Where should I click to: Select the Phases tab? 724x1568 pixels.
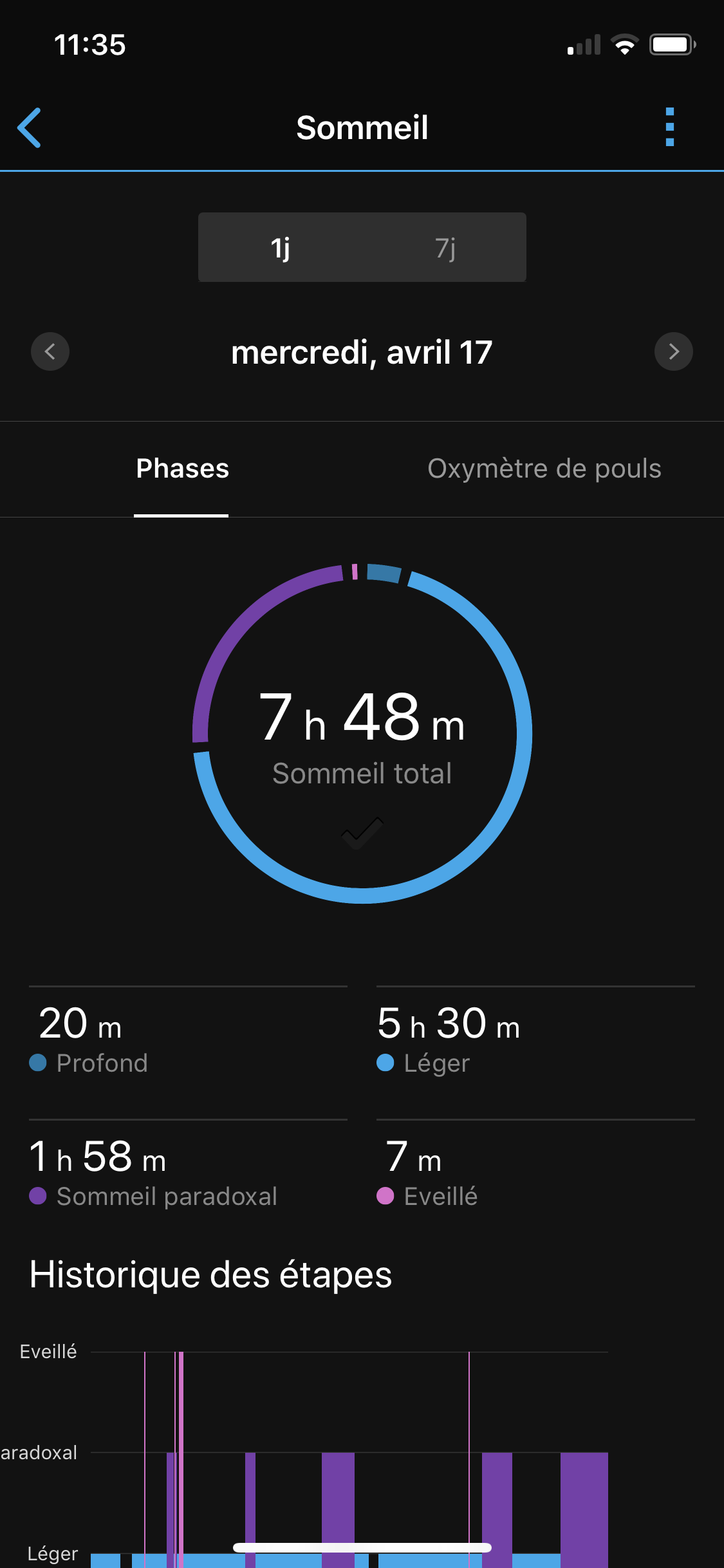click(182, 469)
